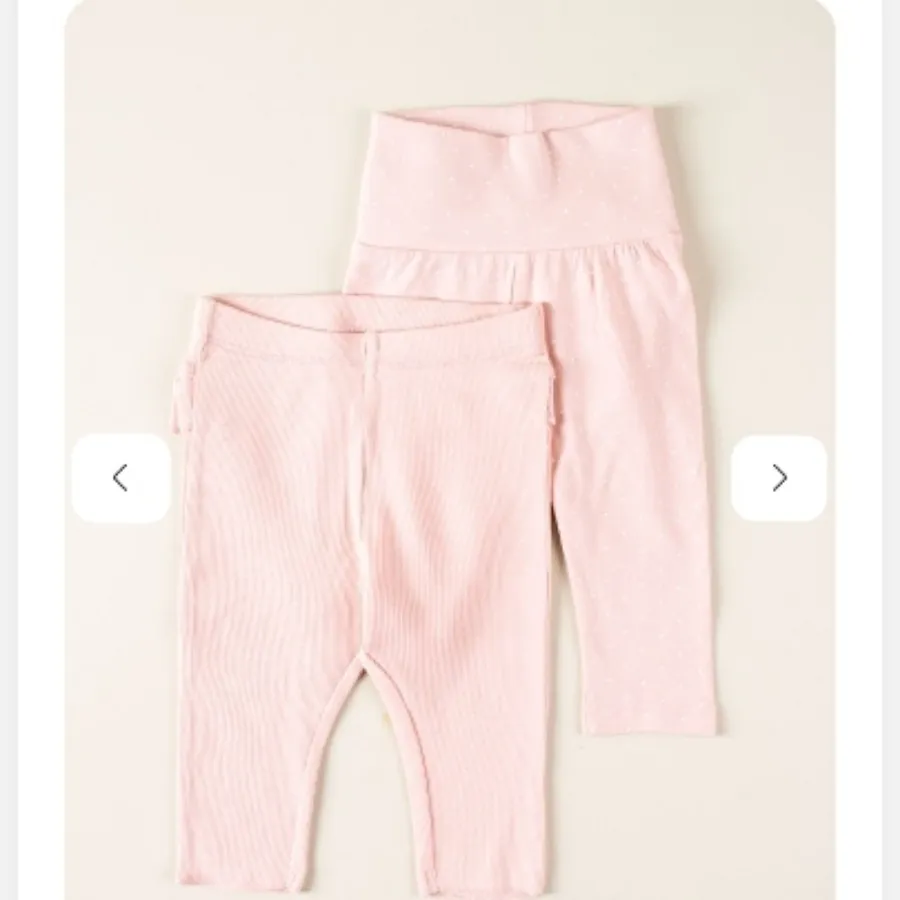
Task: Show the next product photo
Action: point(779,478)
